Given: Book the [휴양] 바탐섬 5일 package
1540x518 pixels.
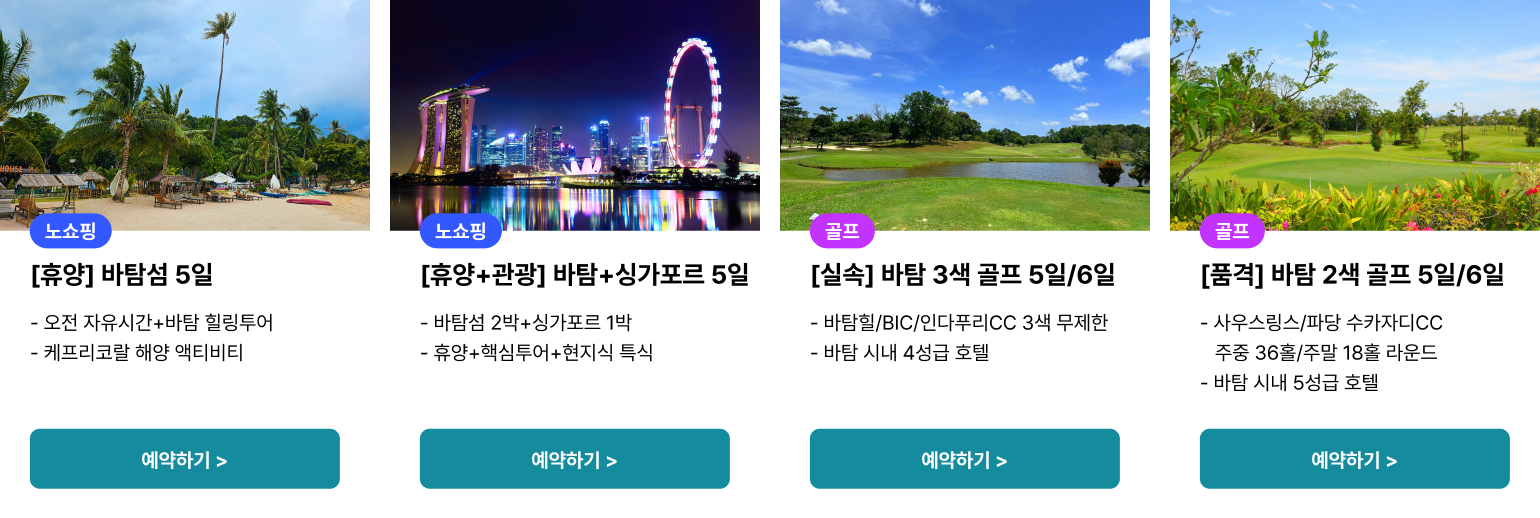Looking at the screenshot, I should tap(185, 459).
